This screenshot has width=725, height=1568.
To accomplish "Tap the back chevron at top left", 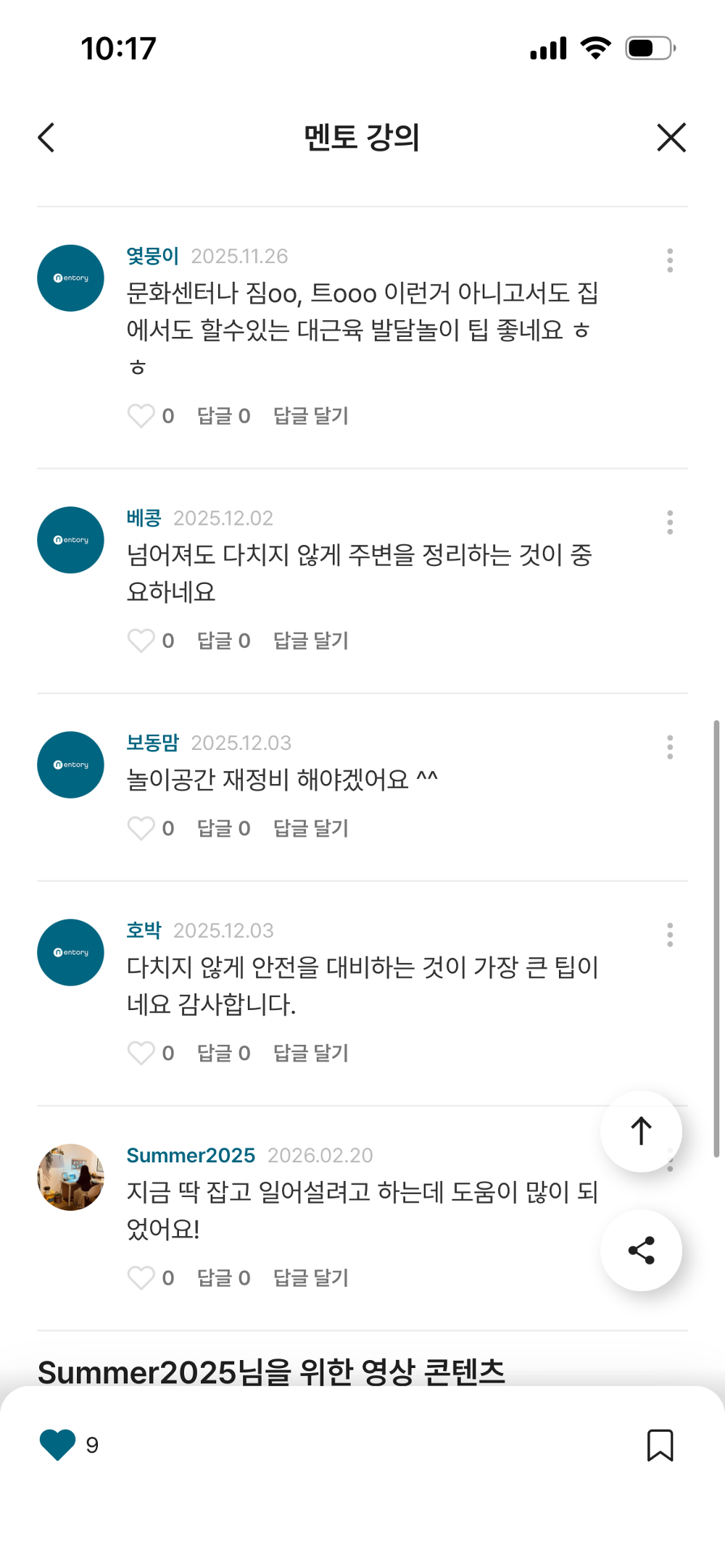I will [46, 137].
